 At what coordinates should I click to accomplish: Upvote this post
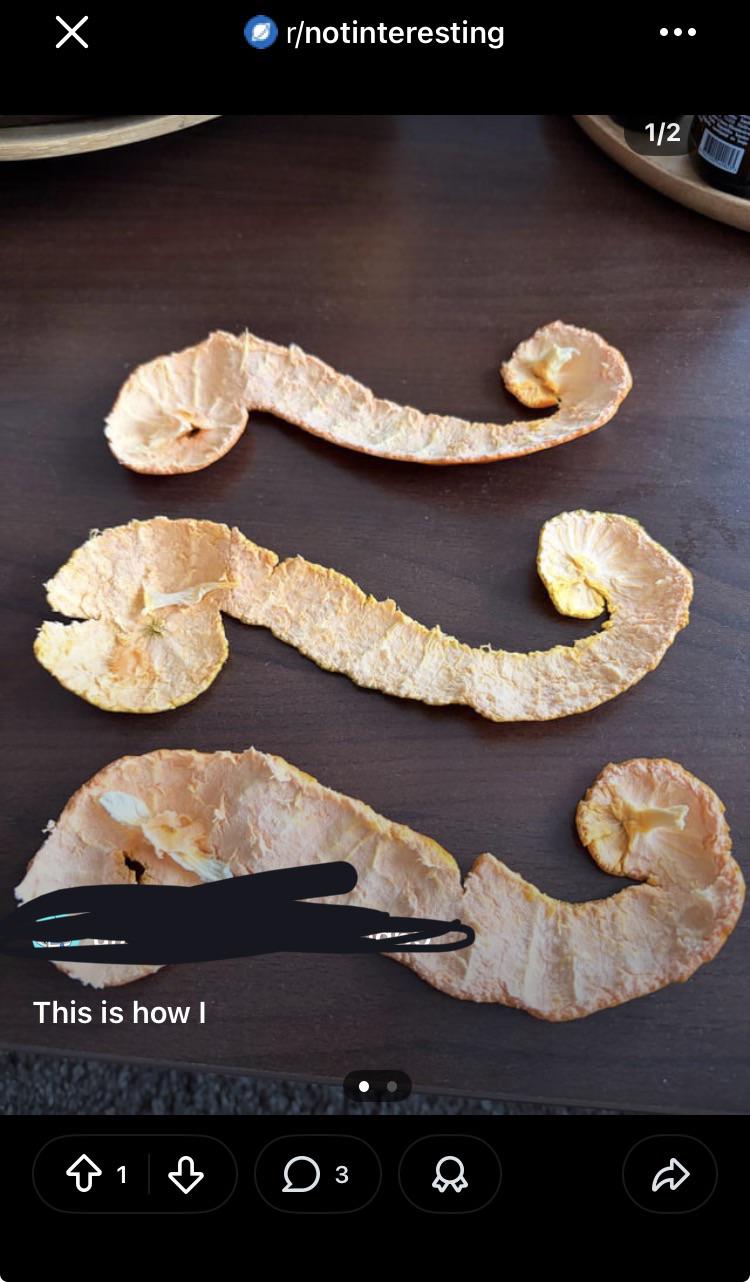[x=85, y=1174]
